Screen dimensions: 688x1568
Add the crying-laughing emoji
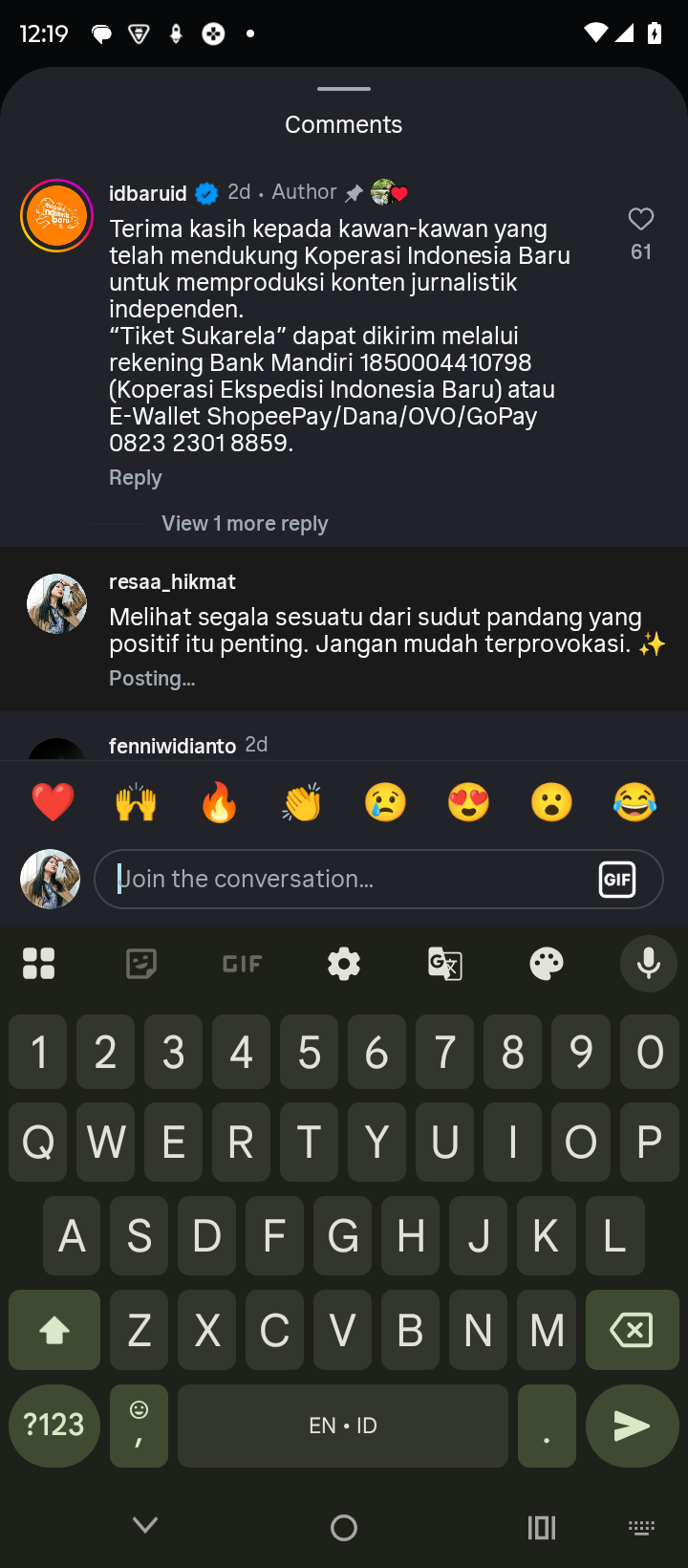coord(634,802)
